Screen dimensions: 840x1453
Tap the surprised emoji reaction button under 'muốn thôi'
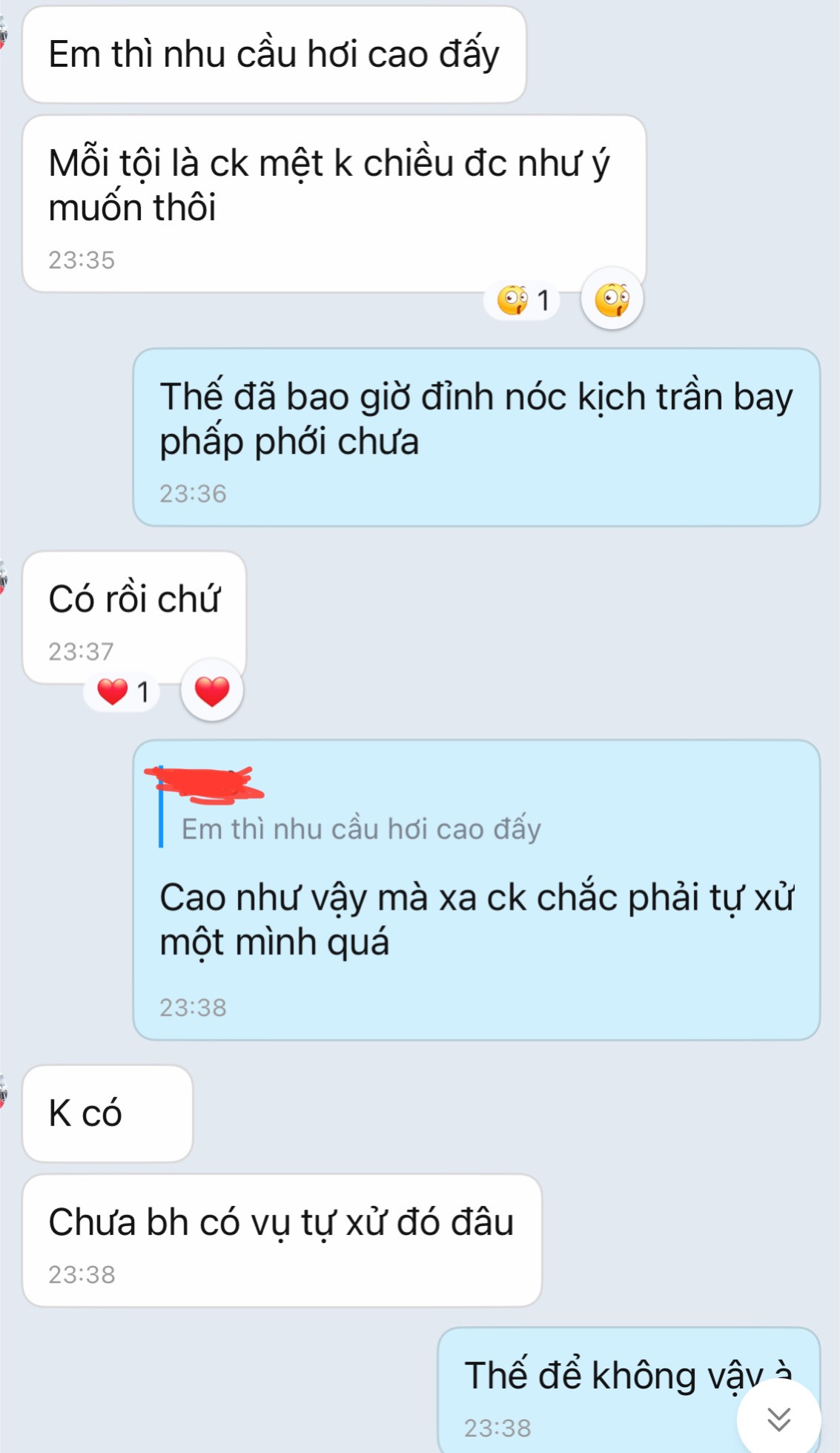tap(612, 300)
